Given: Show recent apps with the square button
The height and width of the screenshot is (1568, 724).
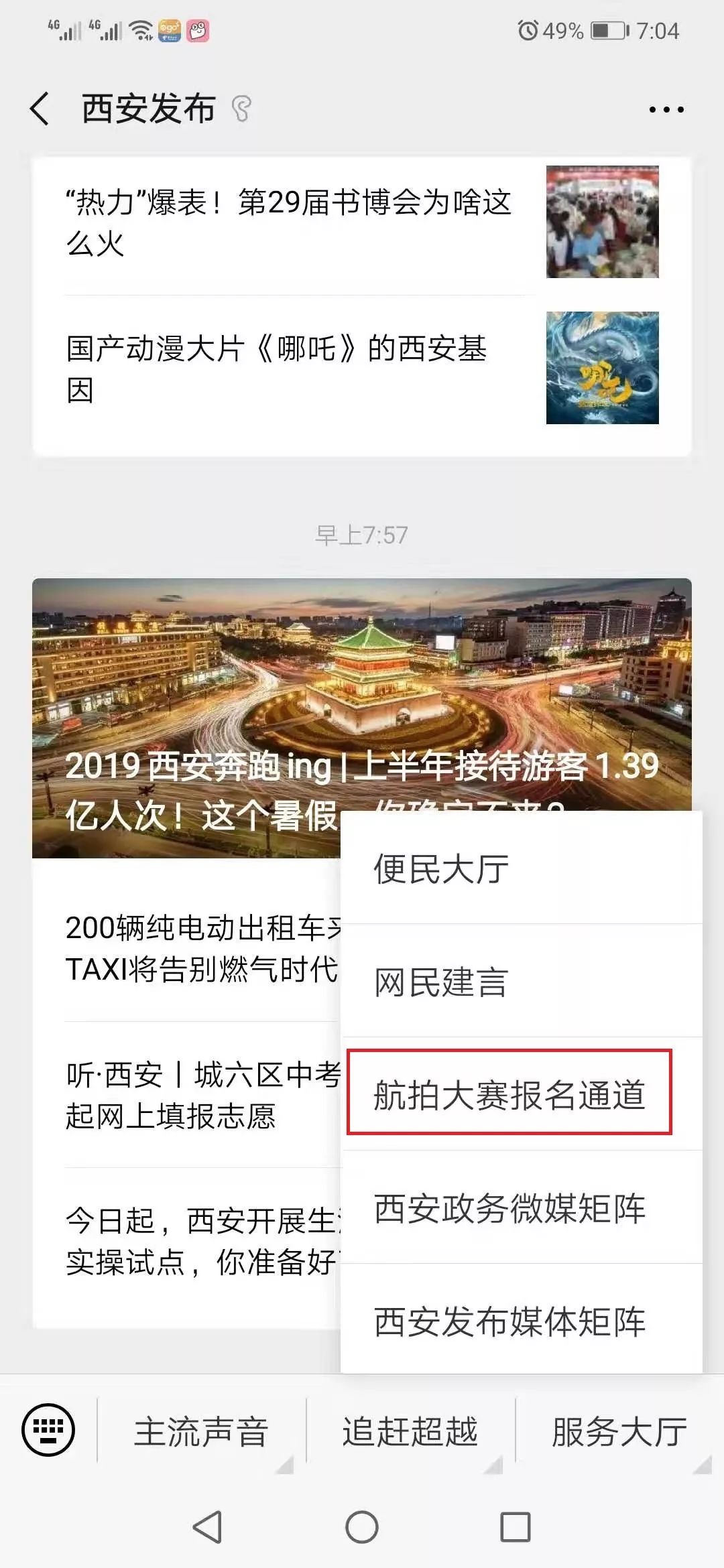Looking at the screenshot, I should 516,1528.
